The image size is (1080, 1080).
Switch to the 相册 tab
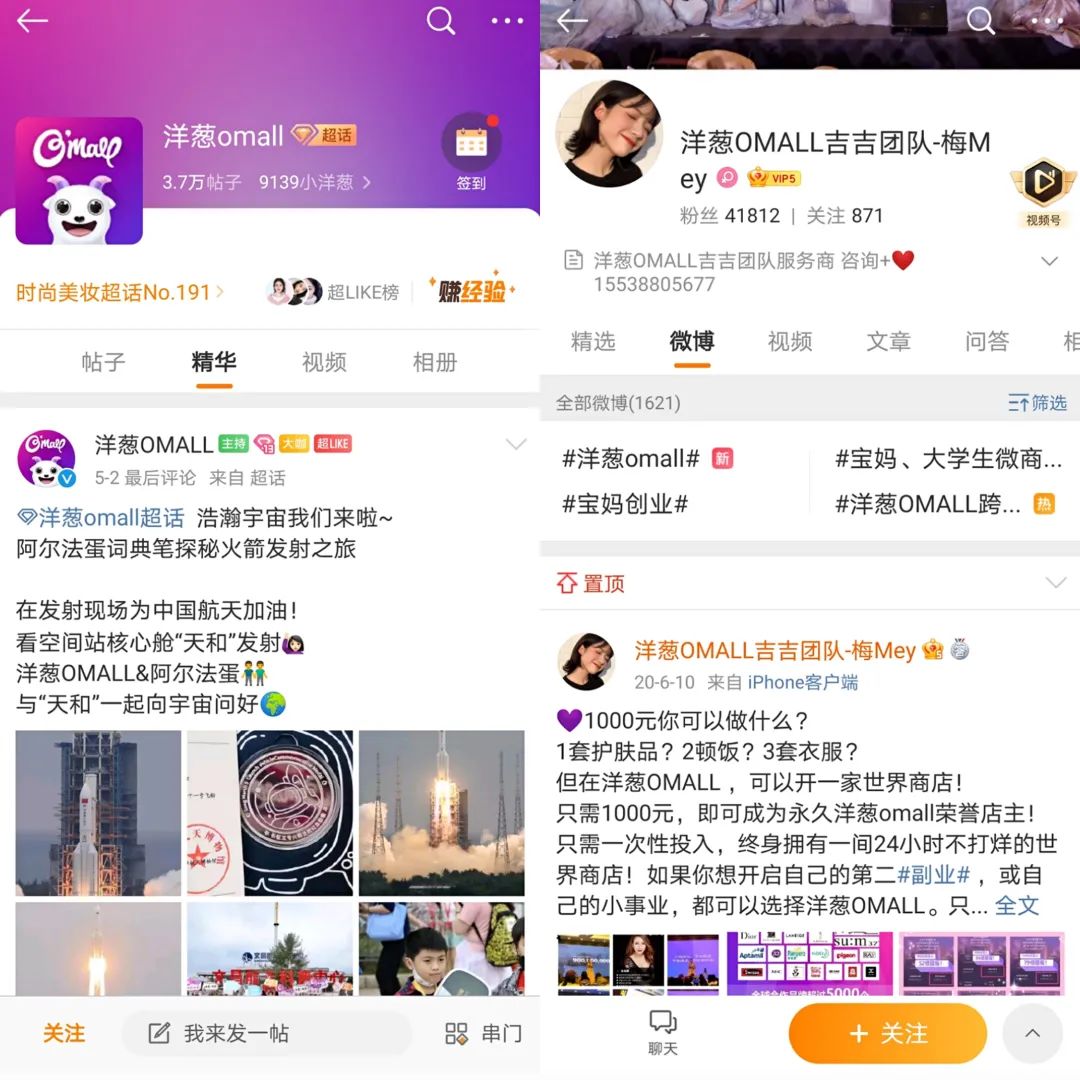click(x=435, y=362)
